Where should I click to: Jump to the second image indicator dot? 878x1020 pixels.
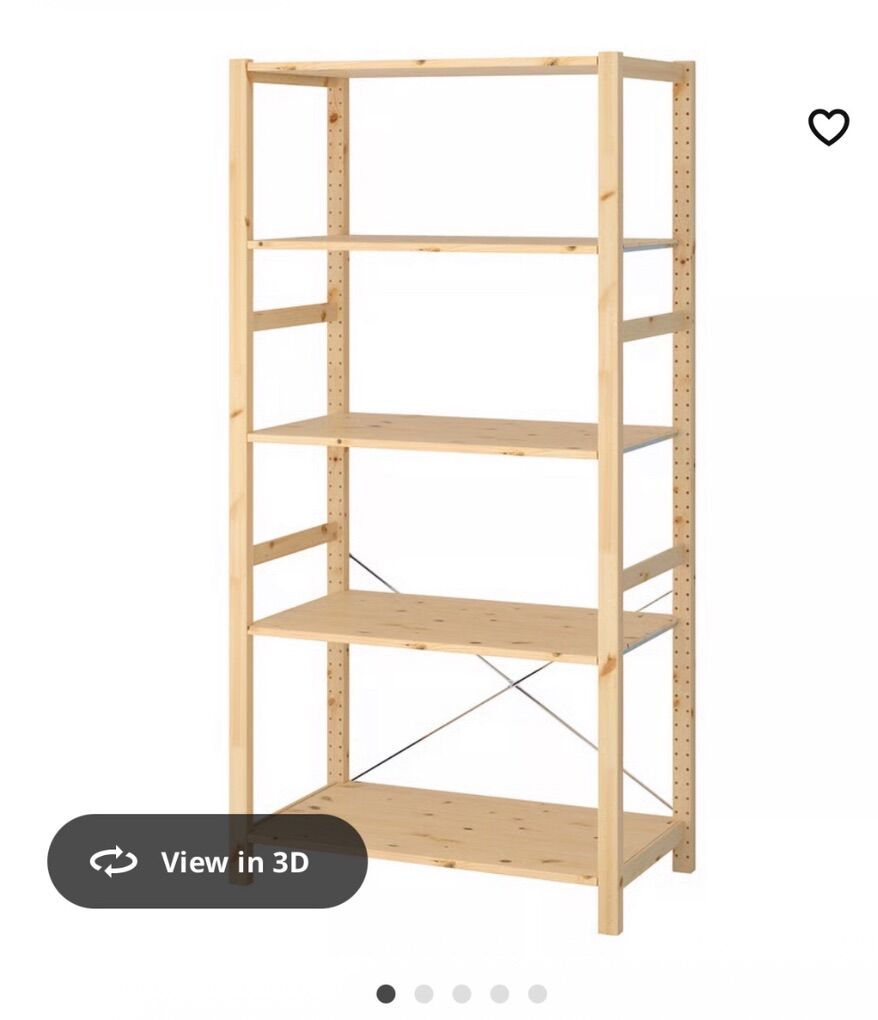(423, 992)
